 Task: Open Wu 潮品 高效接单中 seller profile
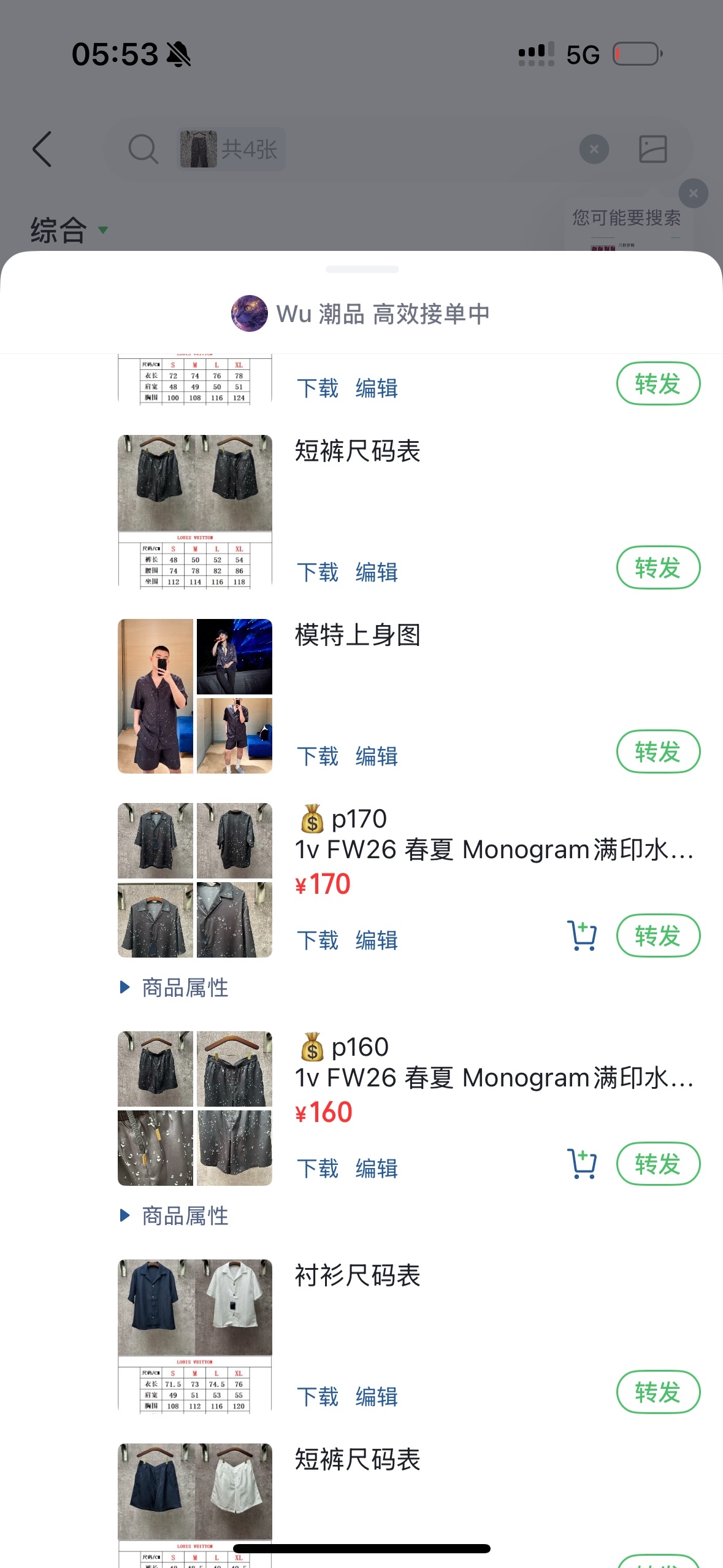[x=361, y=313]
